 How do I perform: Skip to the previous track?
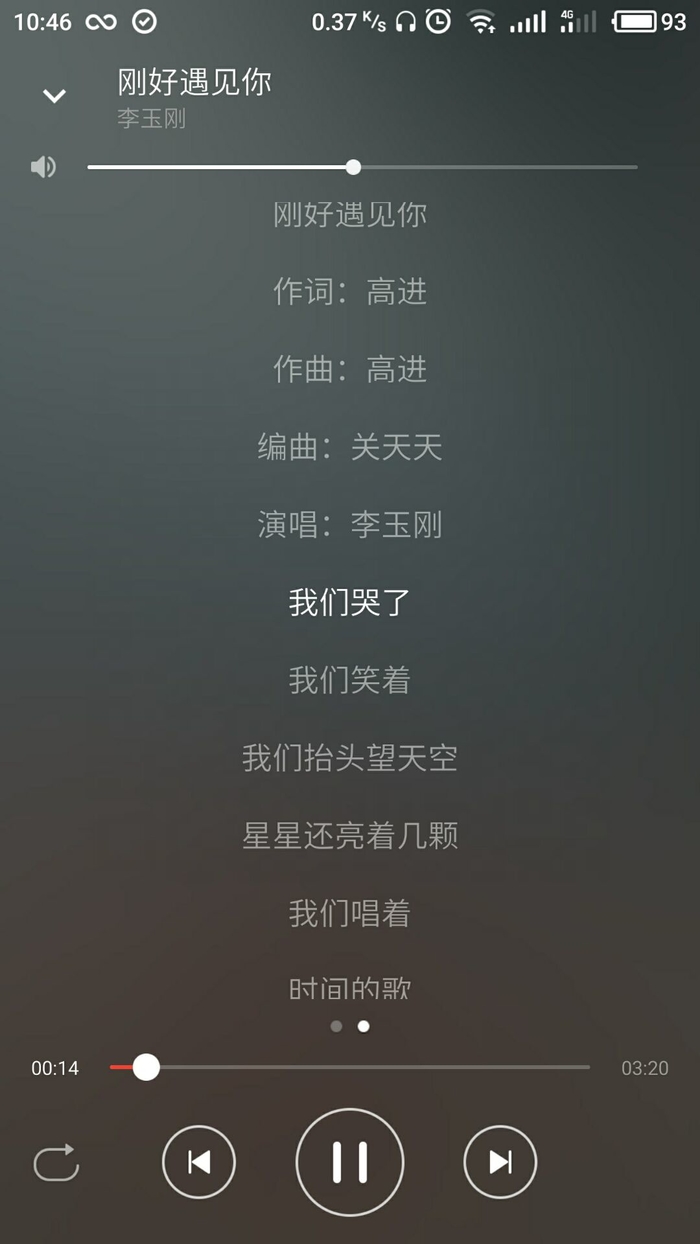click(199, 1162)
